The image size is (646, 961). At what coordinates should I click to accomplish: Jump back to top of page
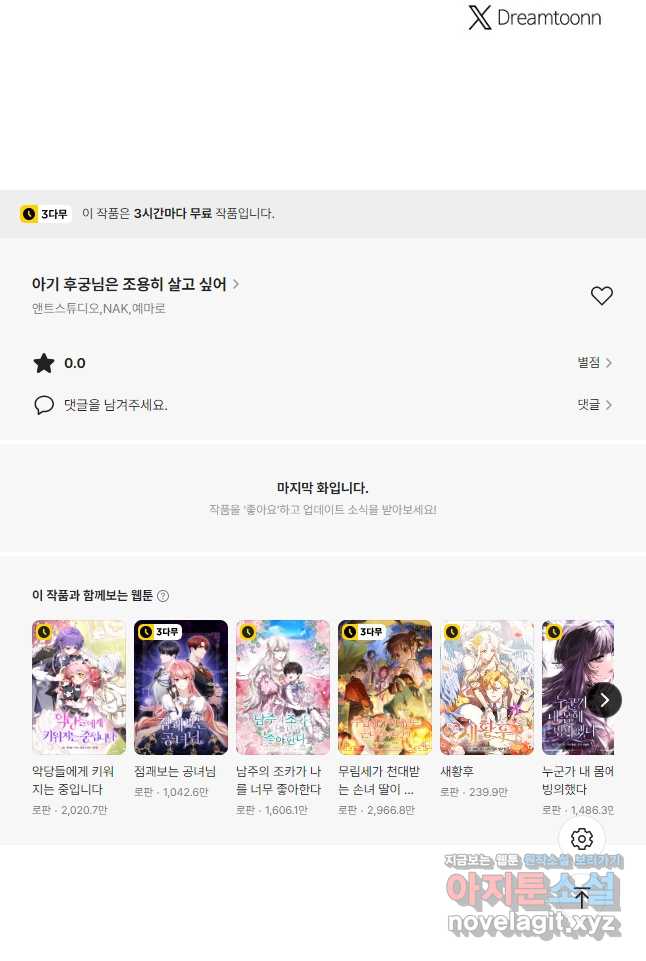pos(582,898)
